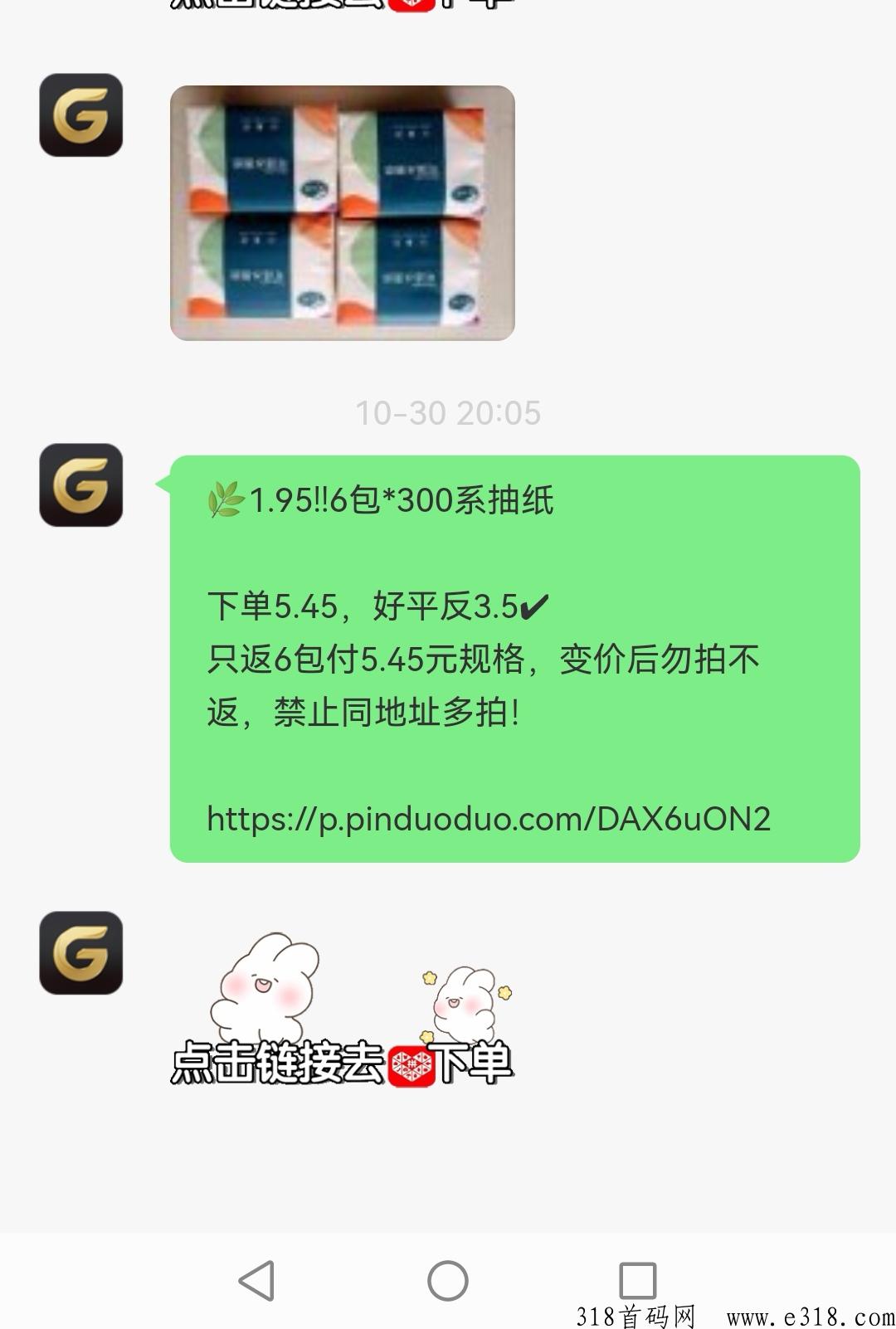Open sender profile beside the 1.95 tissue message
Image resolution: width=896 pixels, height=1329 pixels.
pos(81,485)
